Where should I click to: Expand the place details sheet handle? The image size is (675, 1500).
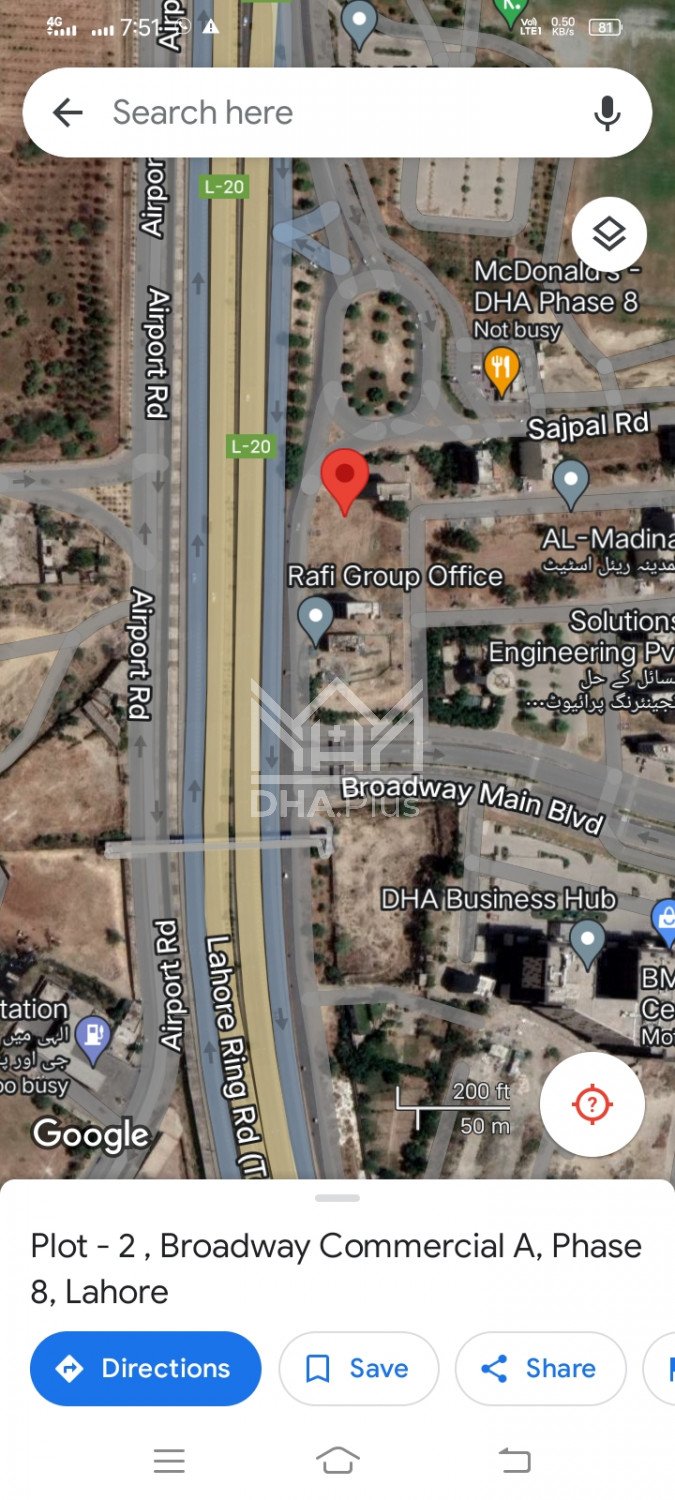(337, 1197)
